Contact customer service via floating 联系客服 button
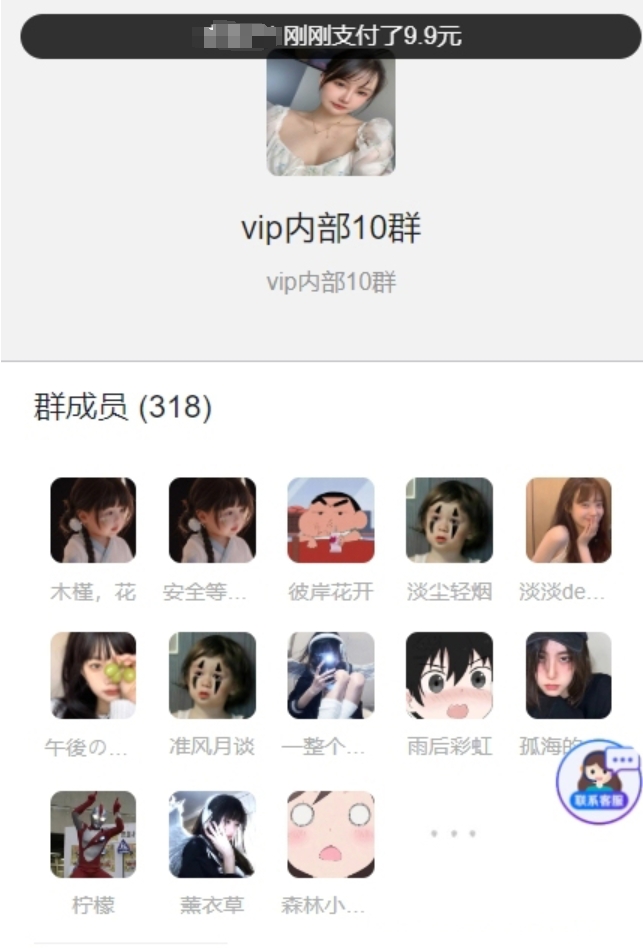The height and width of the screenshot is (948, 643). [598, 781]
